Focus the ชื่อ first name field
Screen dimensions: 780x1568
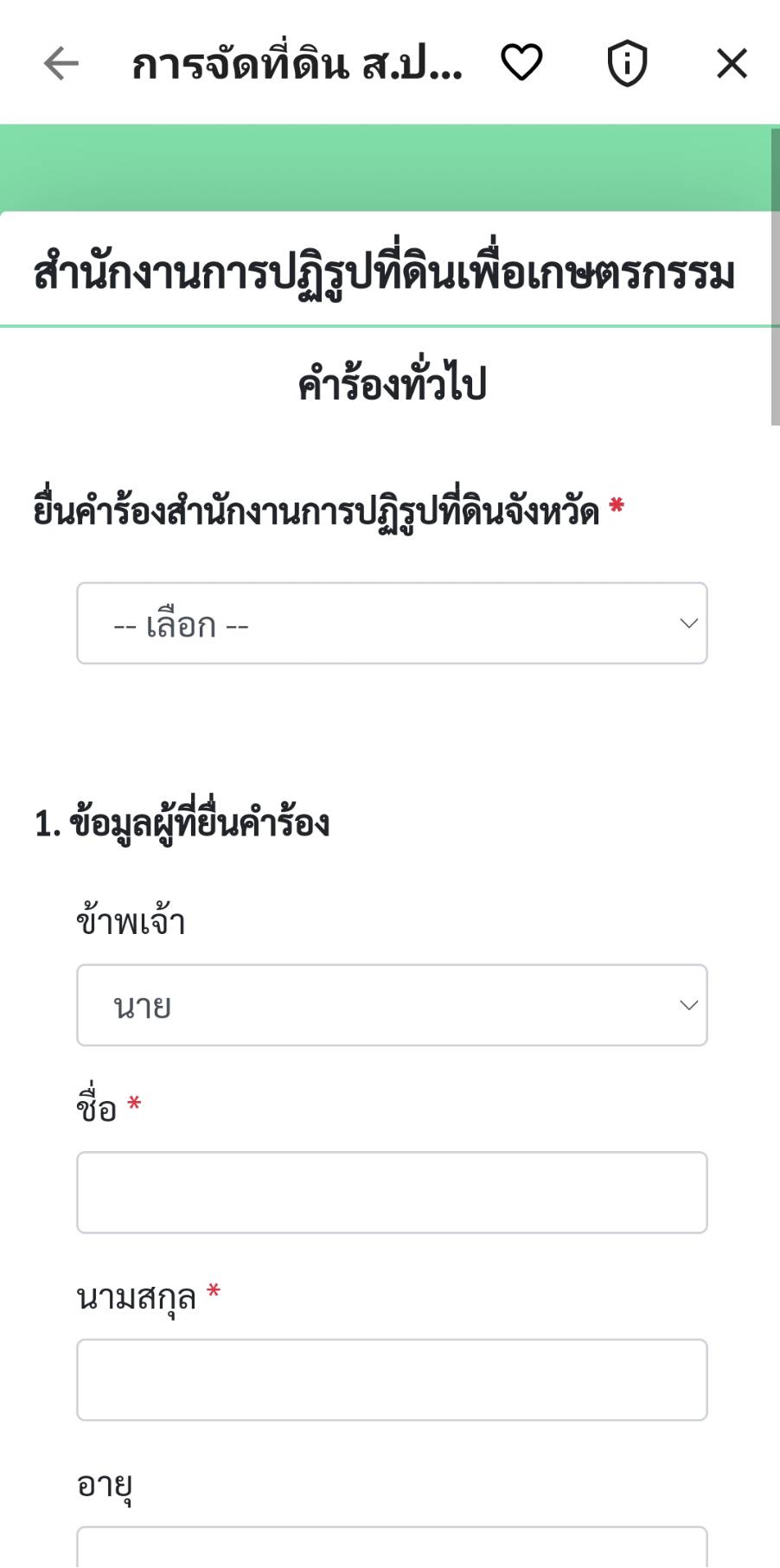[392, 1192]
